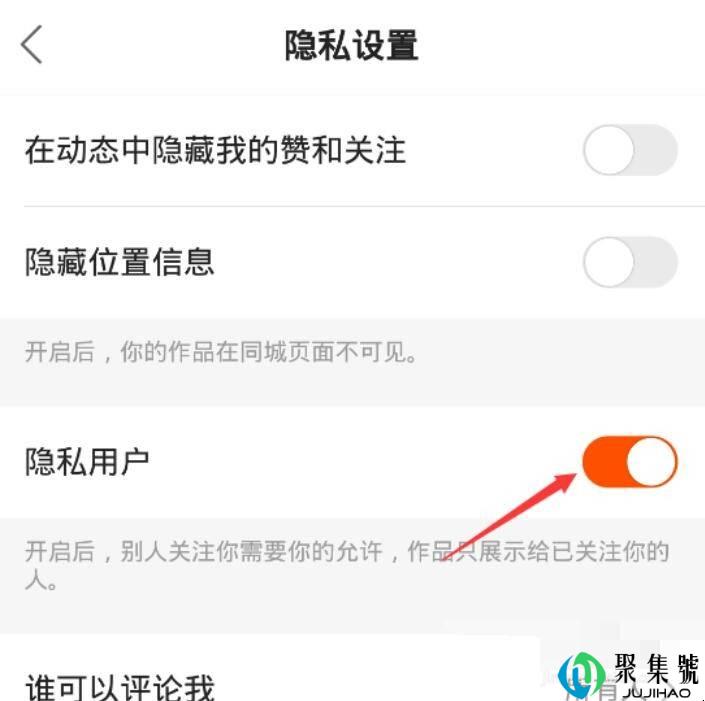Turn on 隐藏位置信息
The height and width of the screenshot is (701, 705).
629,263
